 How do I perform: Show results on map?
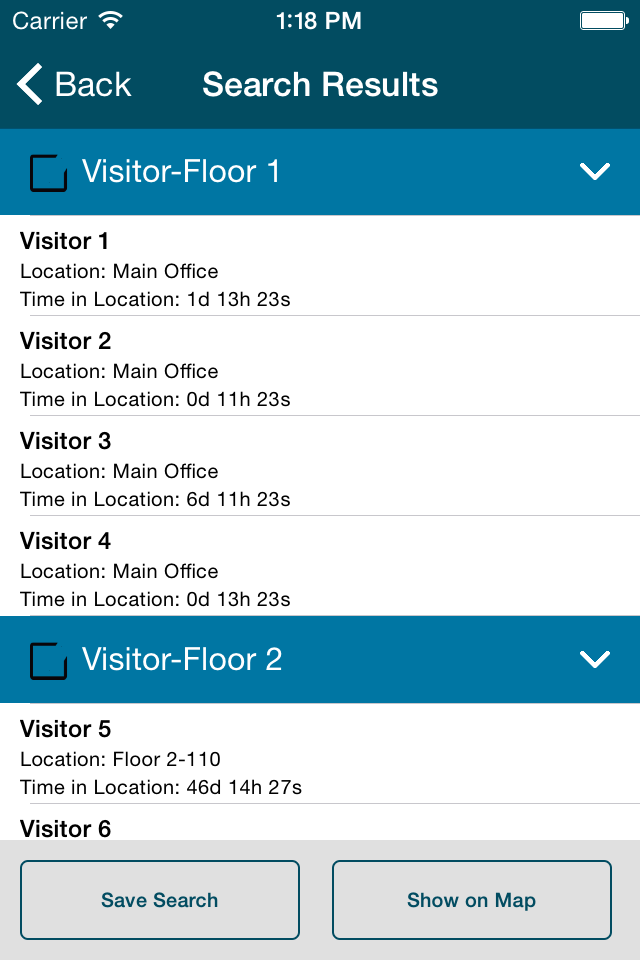click(472, 900)
